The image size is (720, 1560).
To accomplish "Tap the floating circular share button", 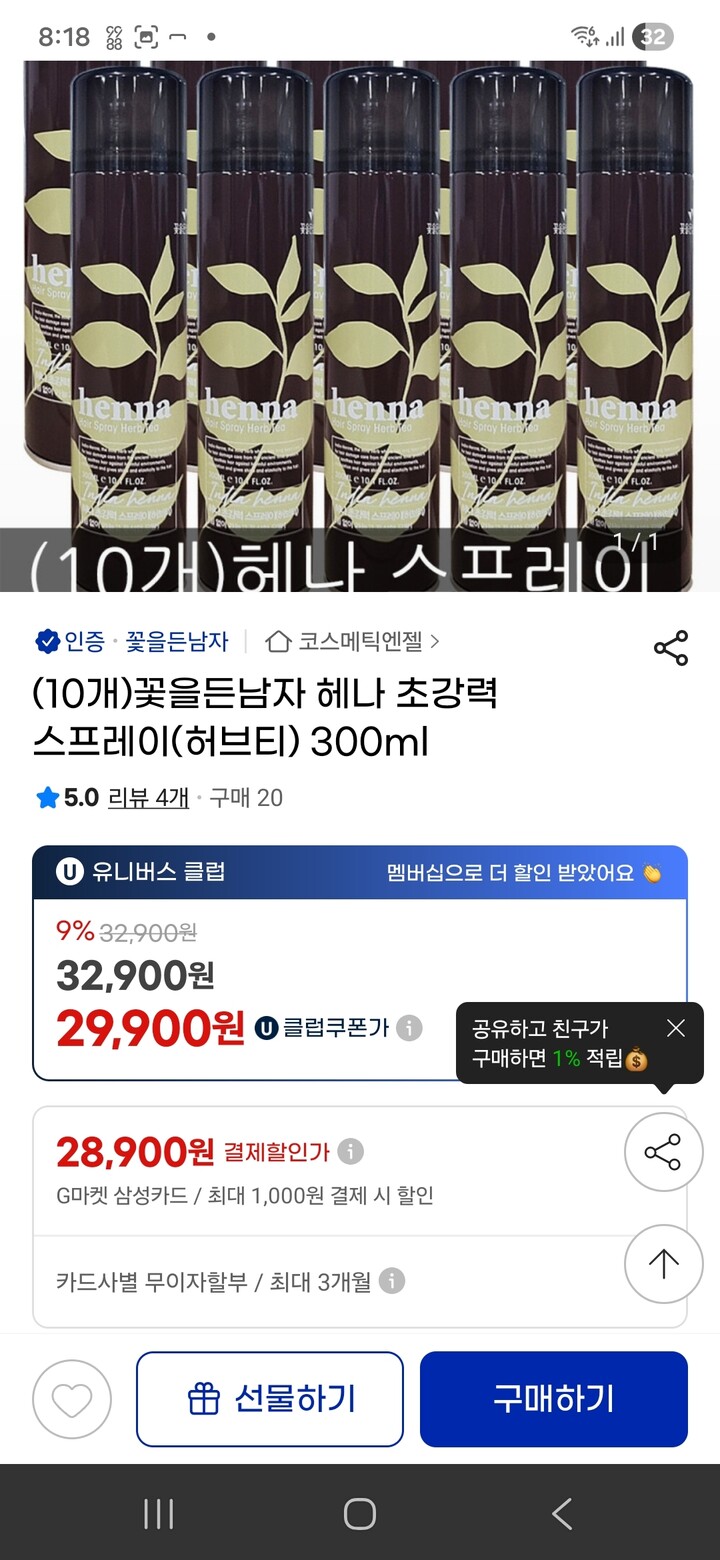I will pos(663,1152).
